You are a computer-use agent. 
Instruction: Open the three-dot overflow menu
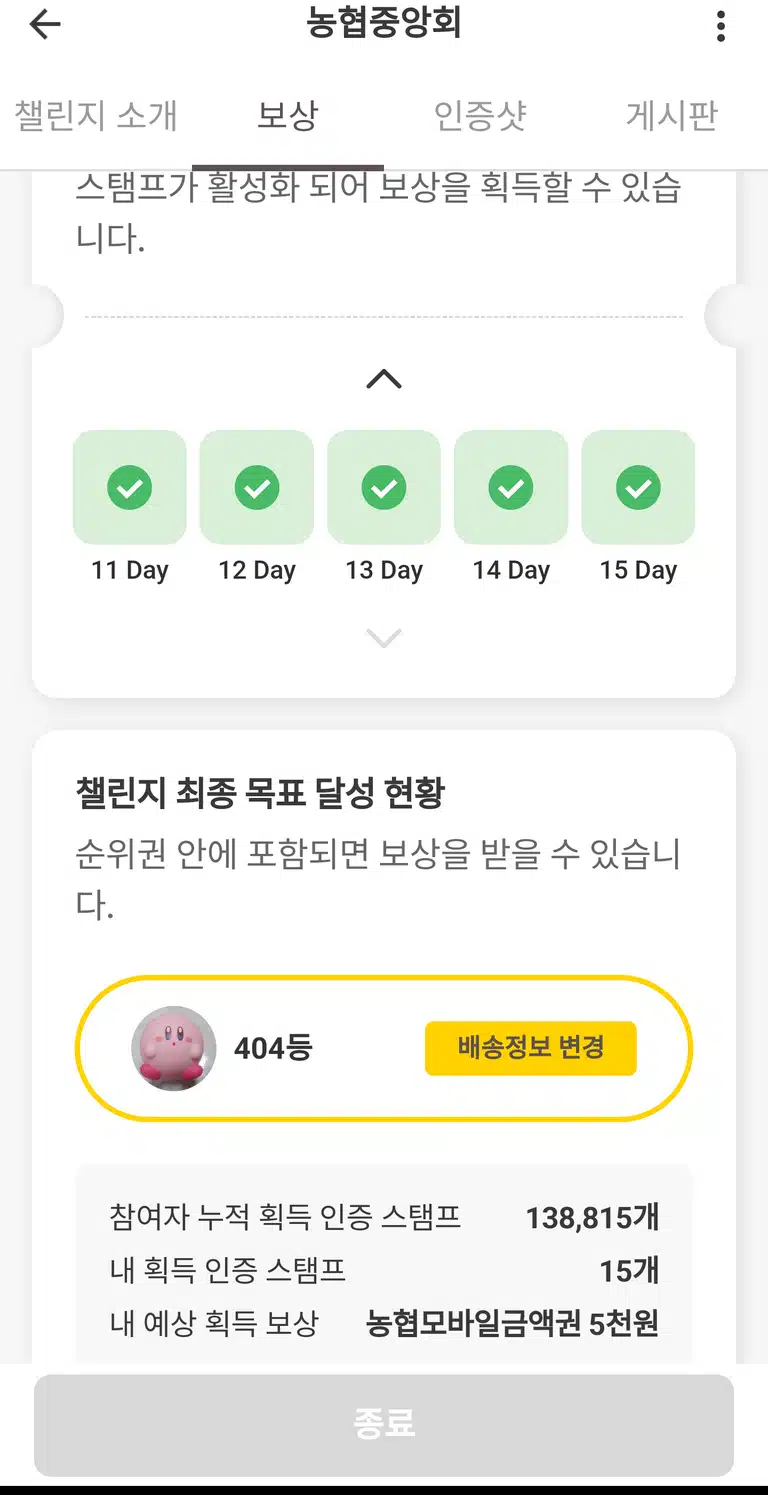click(720, 26)
